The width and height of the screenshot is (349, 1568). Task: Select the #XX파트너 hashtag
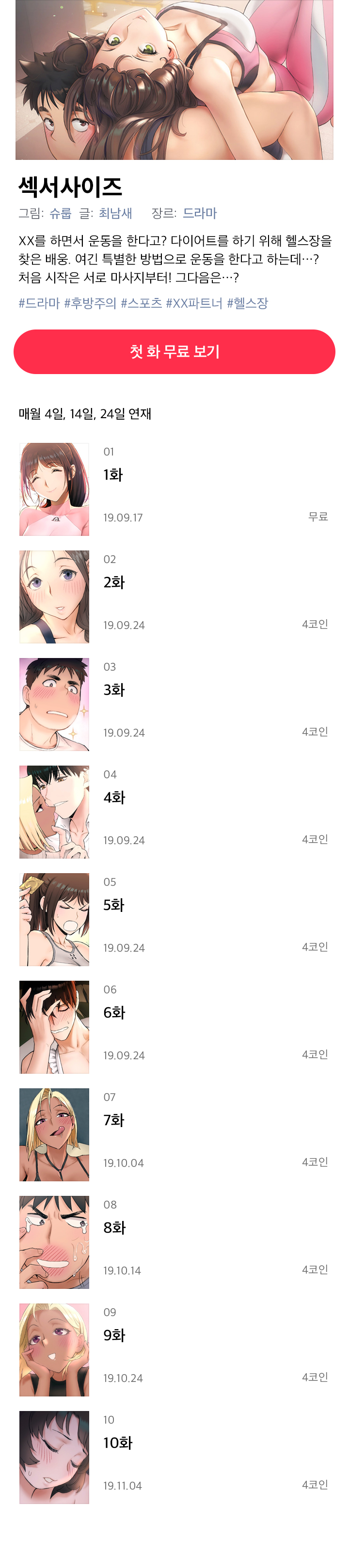coord(194,303)
